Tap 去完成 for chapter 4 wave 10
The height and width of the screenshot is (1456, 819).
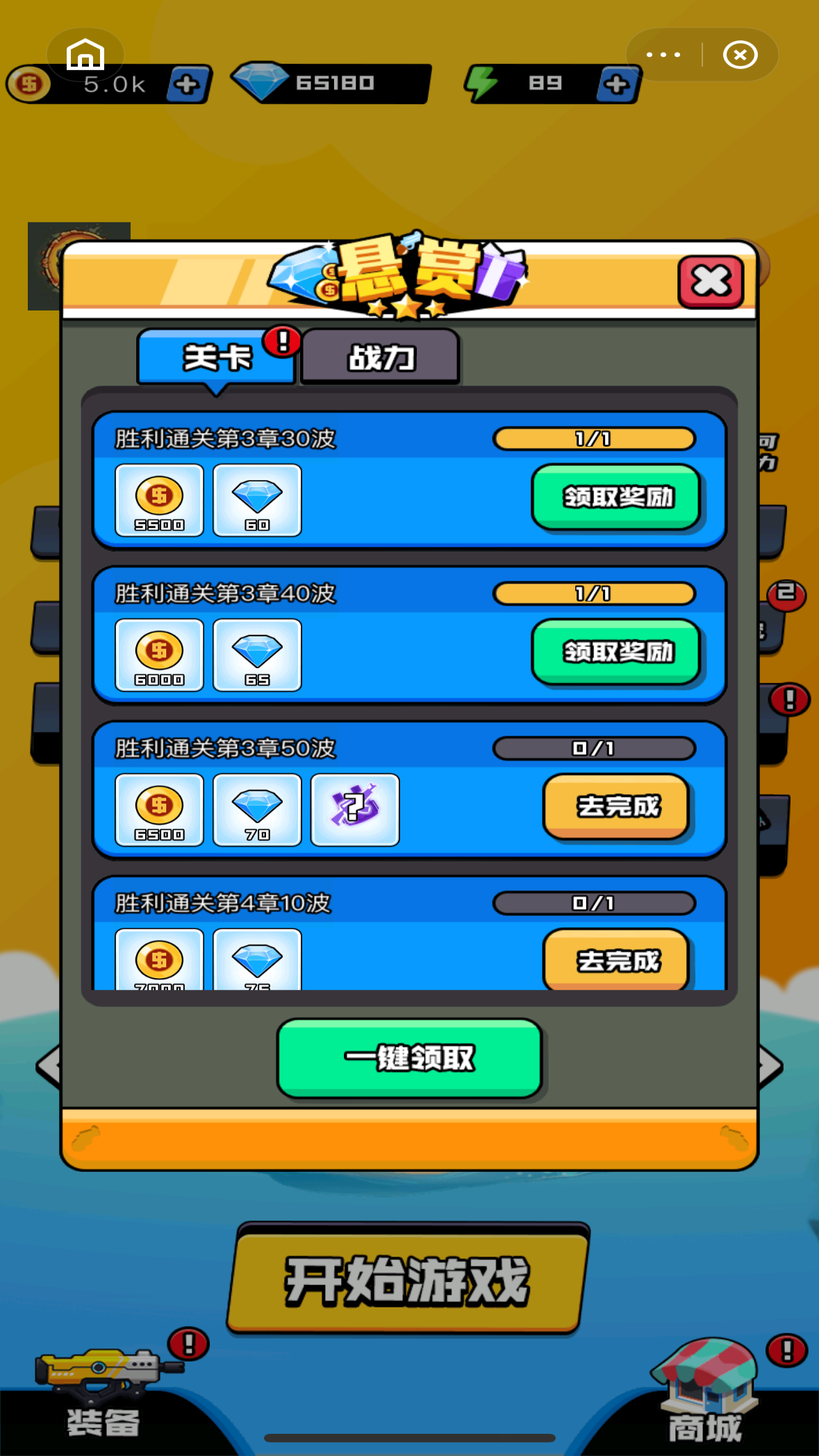[616, 961]
